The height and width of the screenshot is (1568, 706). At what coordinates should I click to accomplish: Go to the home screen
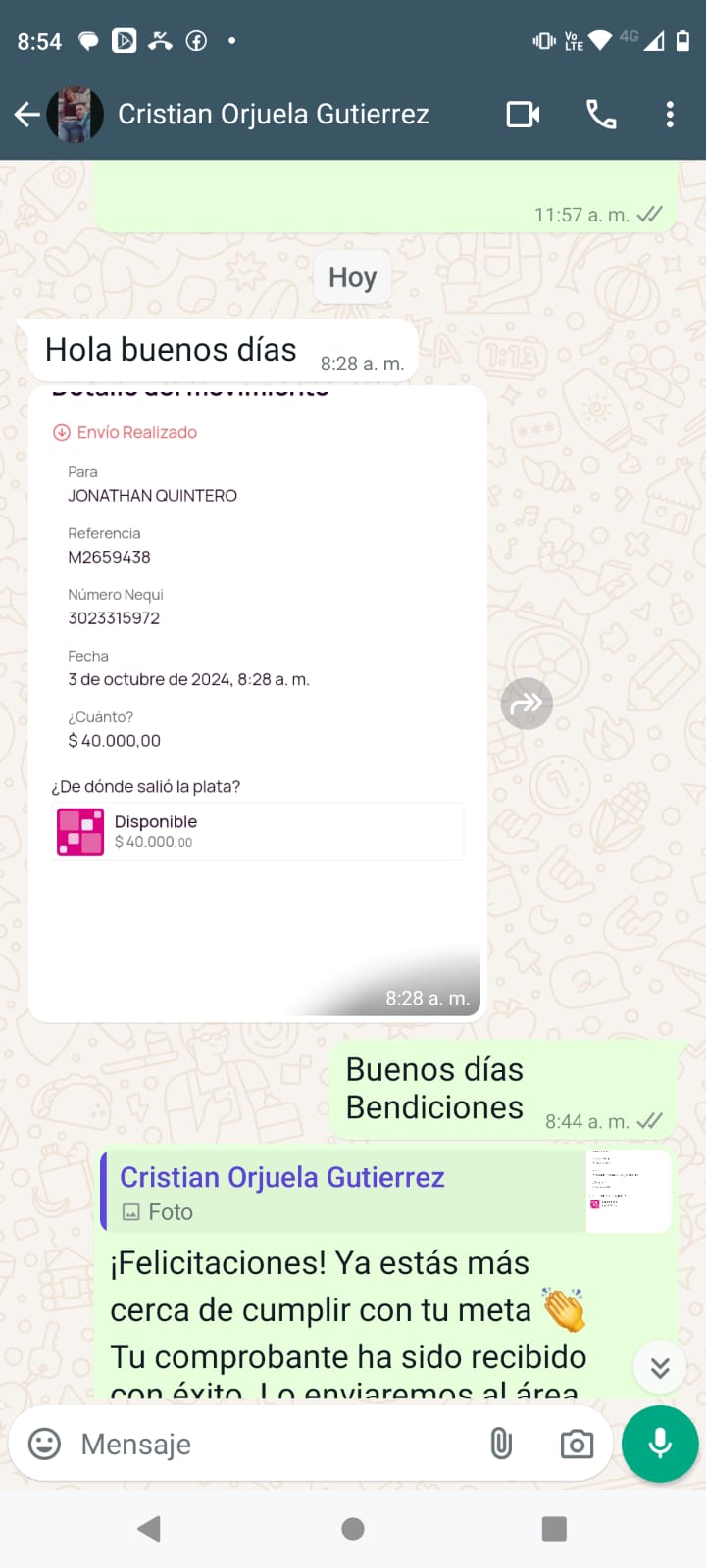353,1528
